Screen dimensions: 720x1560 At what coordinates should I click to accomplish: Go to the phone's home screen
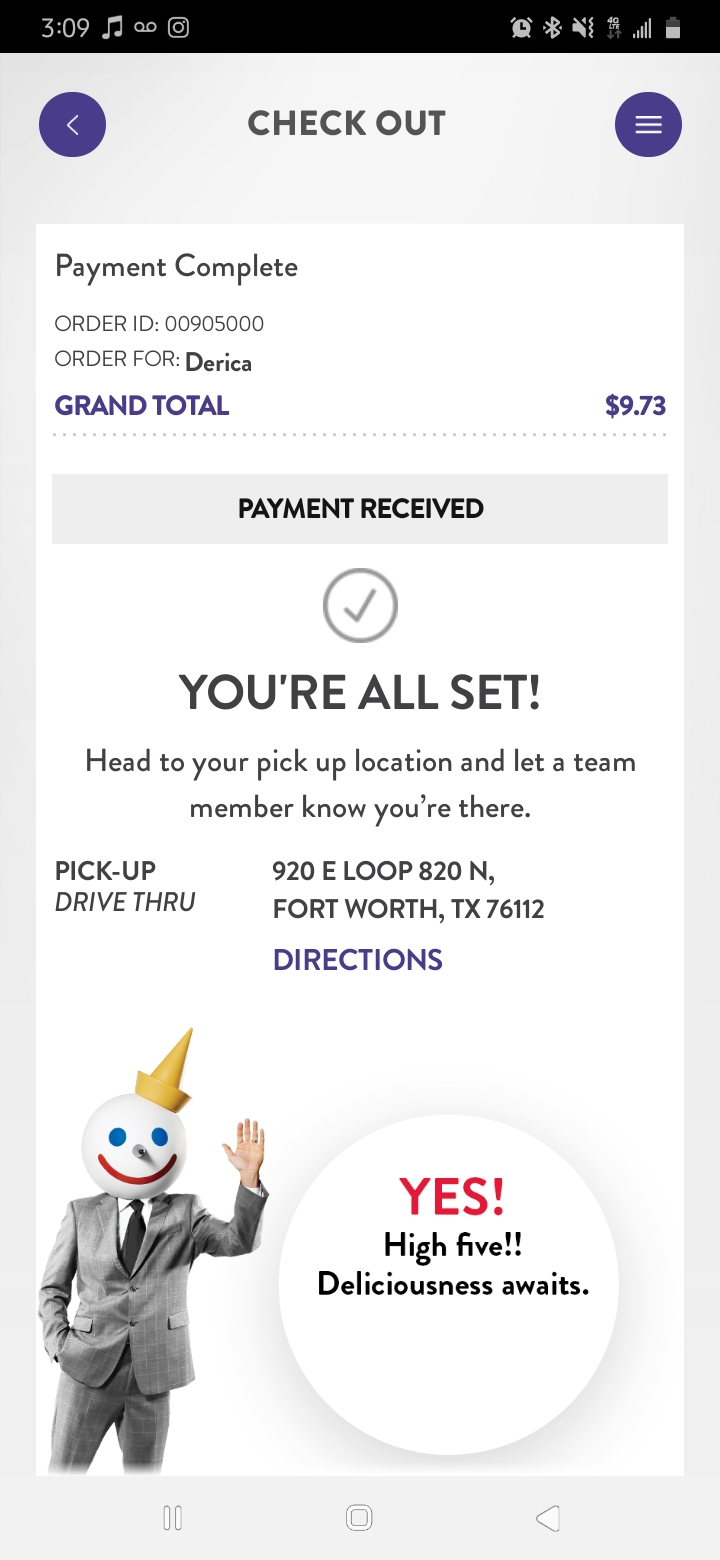point(359,1518)
